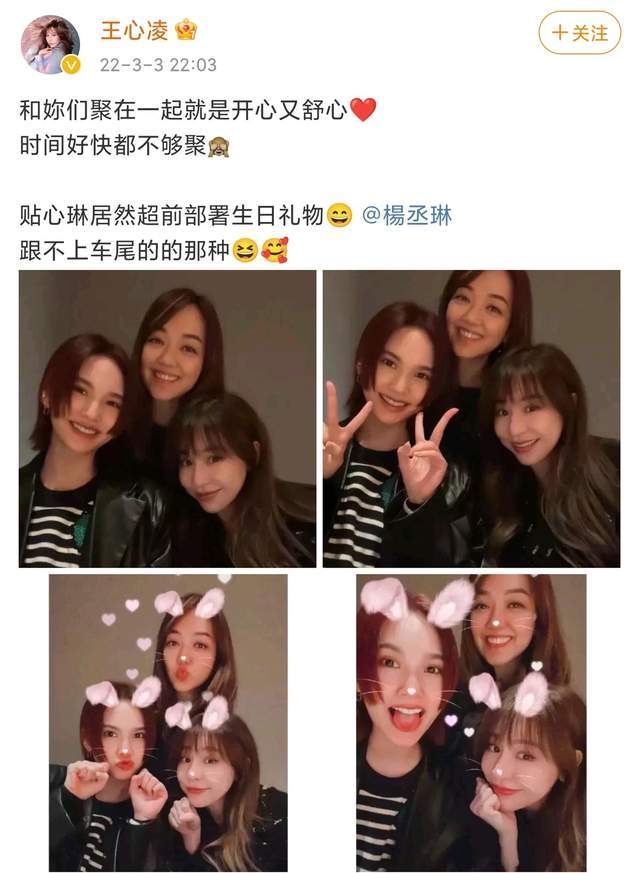
Task: Open the first photo without peace signs
Action: click(167, 418)
